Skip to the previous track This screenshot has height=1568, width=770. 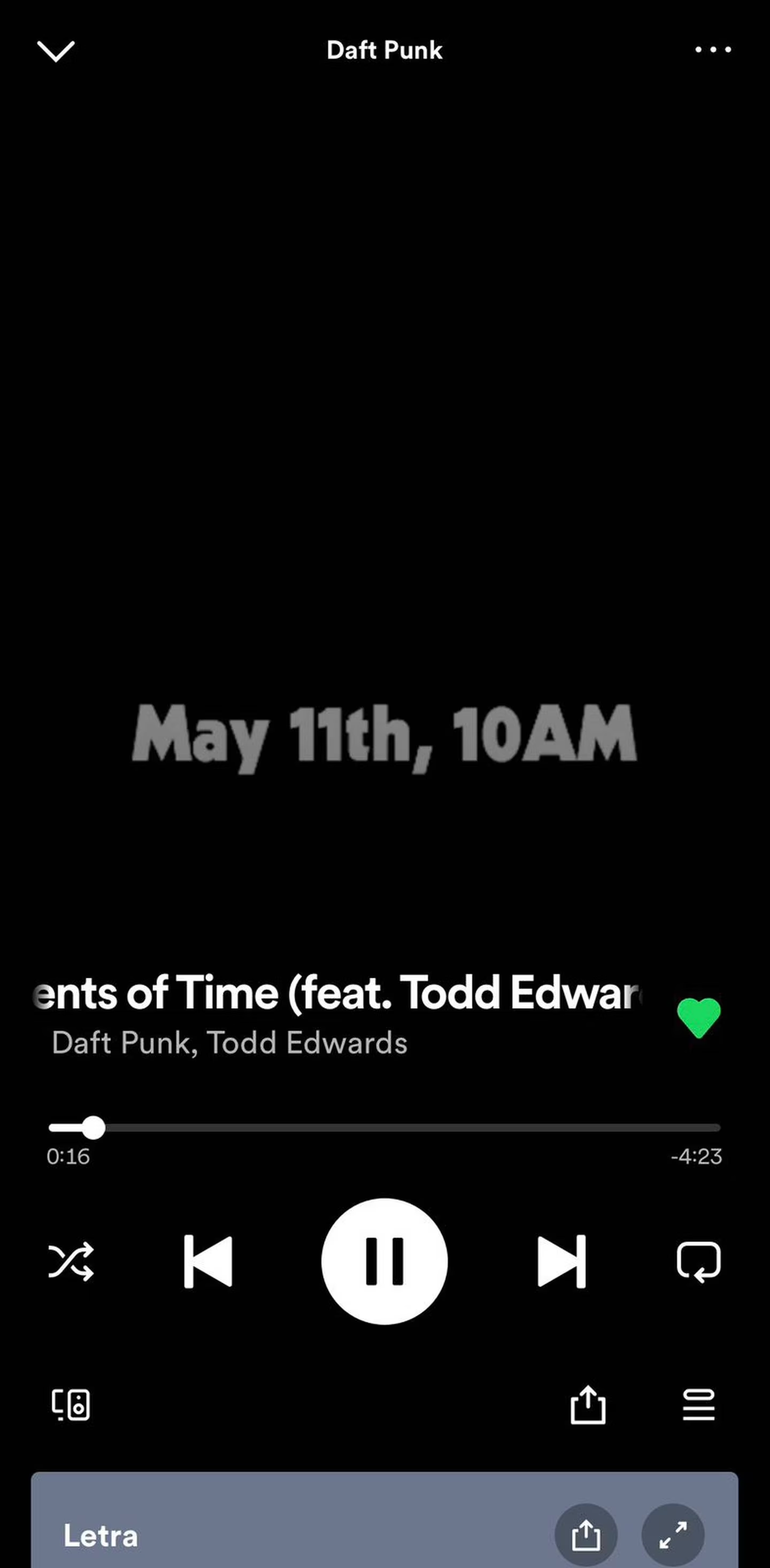point(208,1261)
